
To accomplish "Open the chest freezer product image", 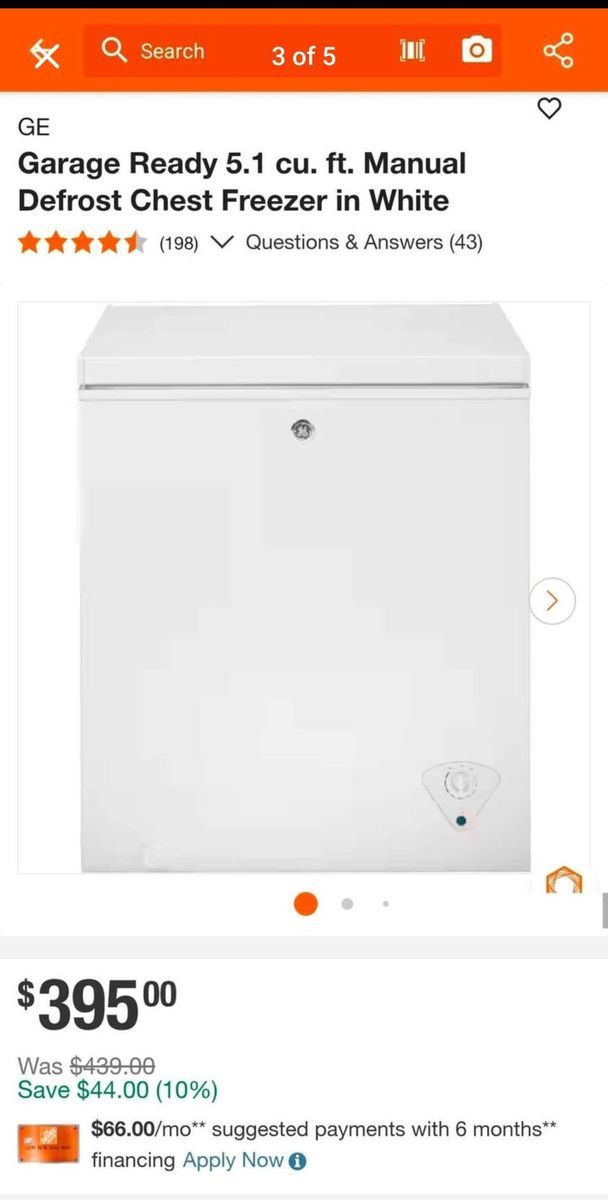I will [x=303, y=590].
